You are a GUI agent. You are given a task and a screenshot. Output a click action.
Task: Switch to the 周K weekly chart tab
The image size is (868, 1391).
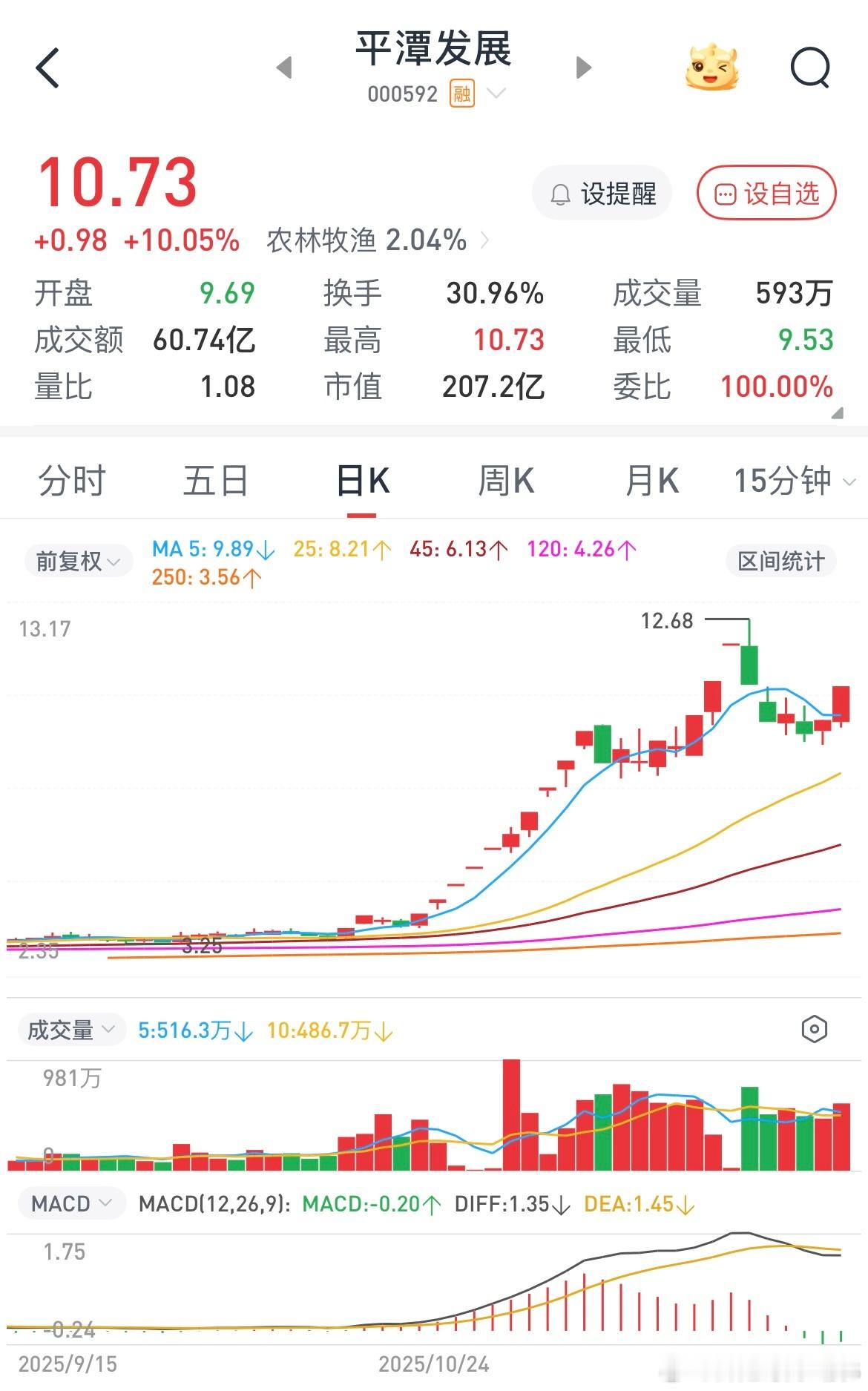click(505, 480)
